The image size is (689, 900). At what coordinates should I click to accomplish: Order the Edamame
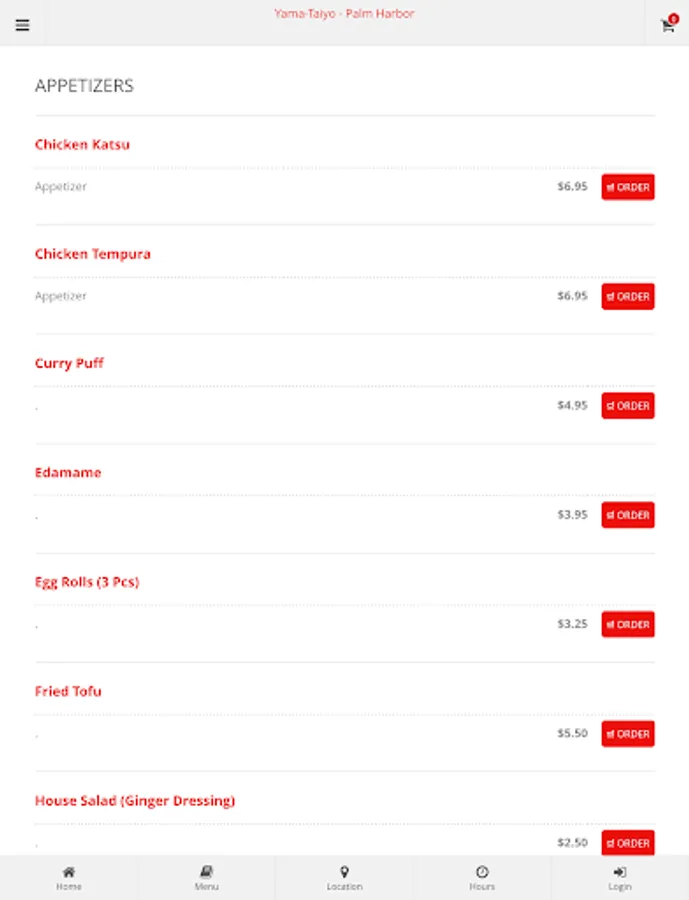point(627,515)
